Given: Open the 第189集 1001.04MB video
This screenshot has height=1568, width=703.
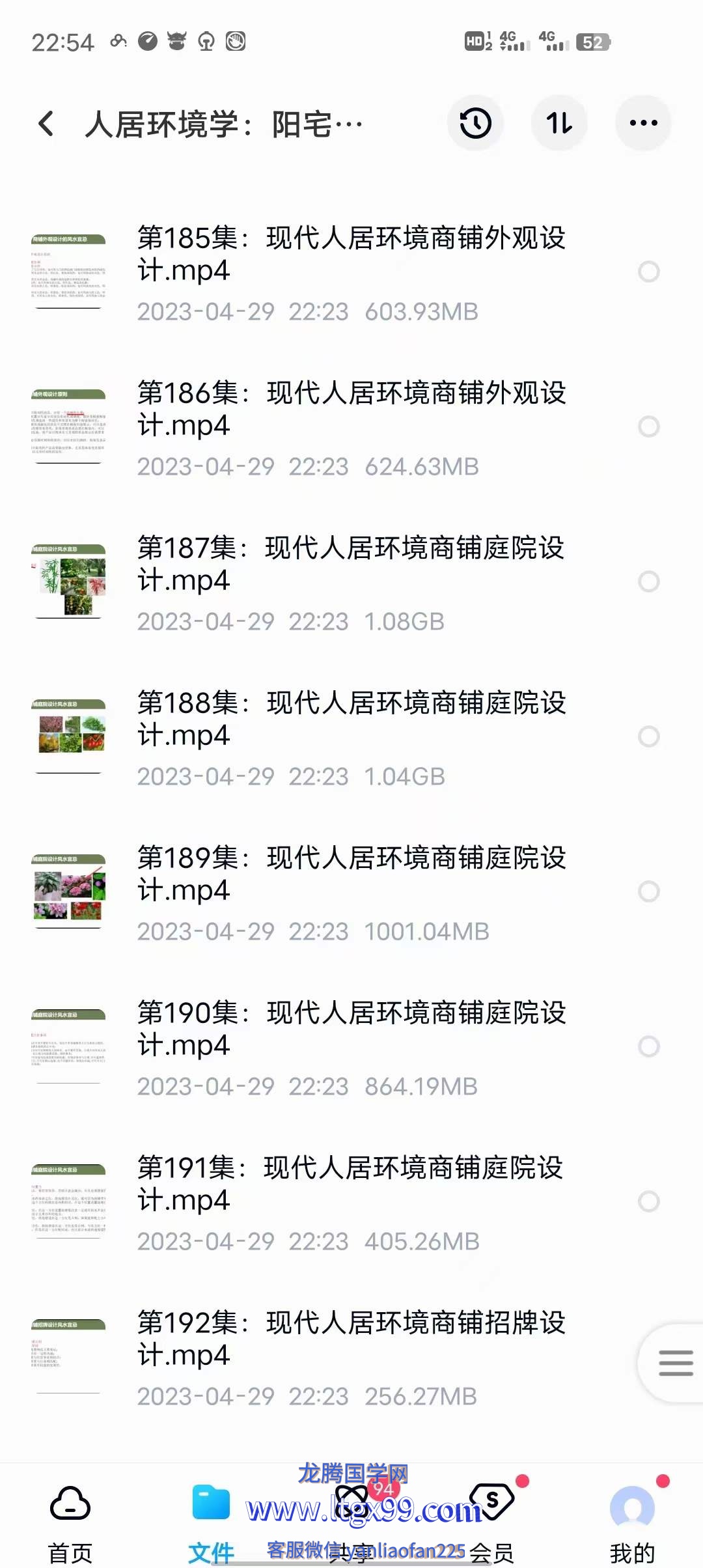Looking at the screenshot, I should pyautogui.click(x=351, y=874).
